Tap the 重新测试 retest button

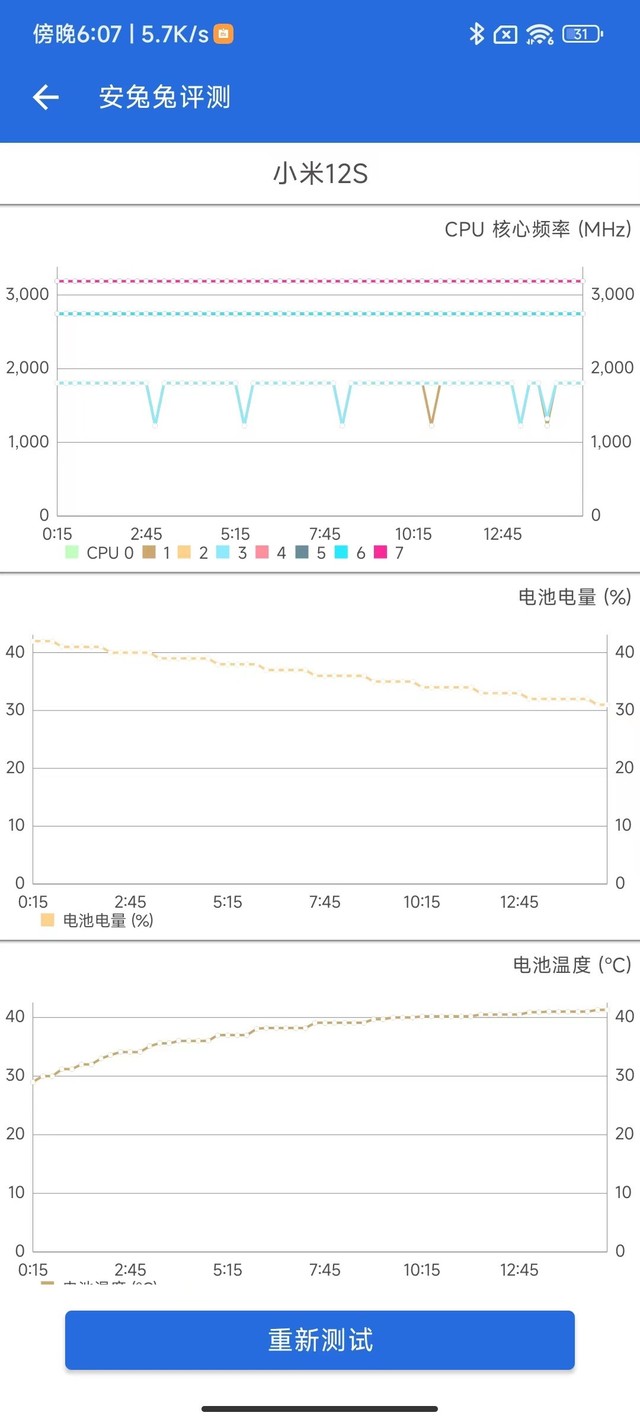320,1340
